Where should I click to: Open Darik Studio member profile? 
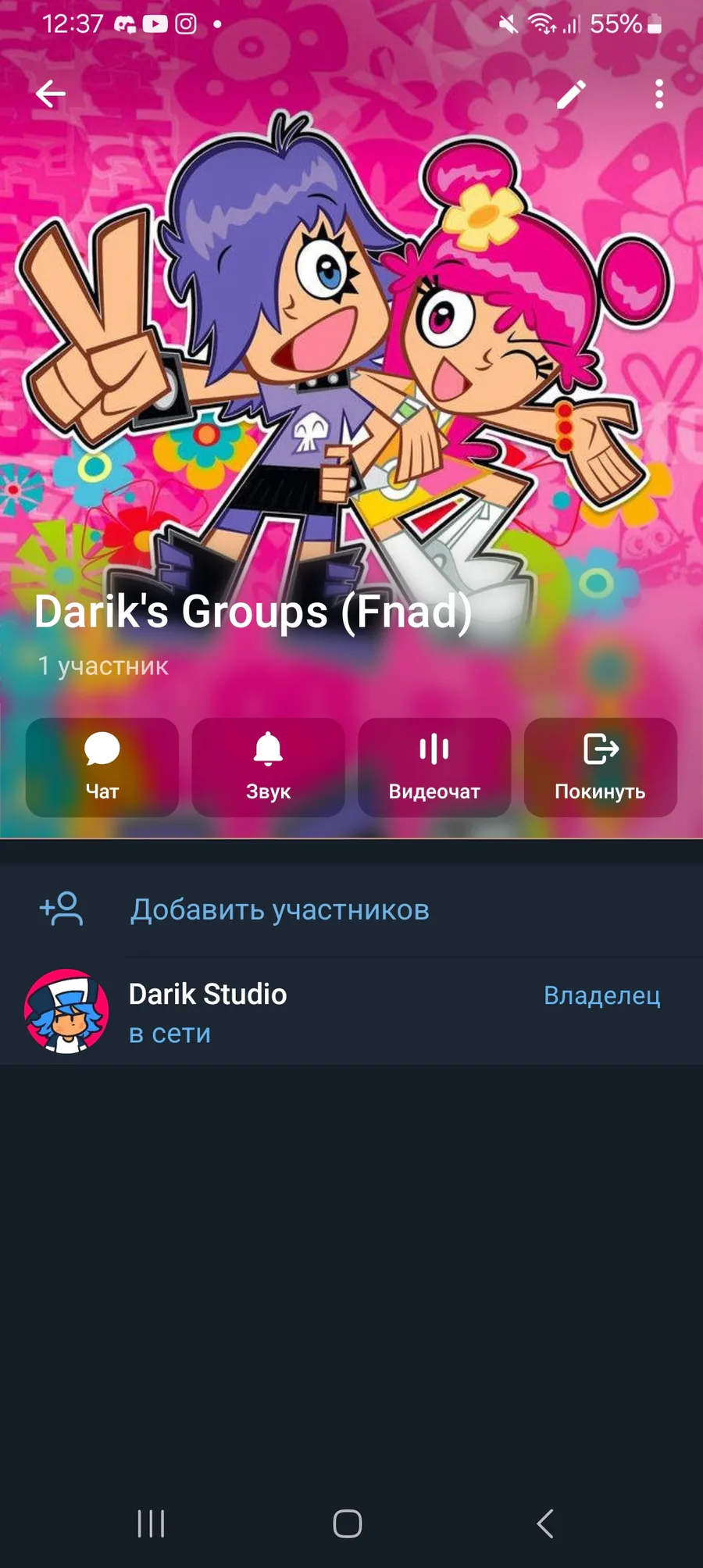pos(207,1012)
